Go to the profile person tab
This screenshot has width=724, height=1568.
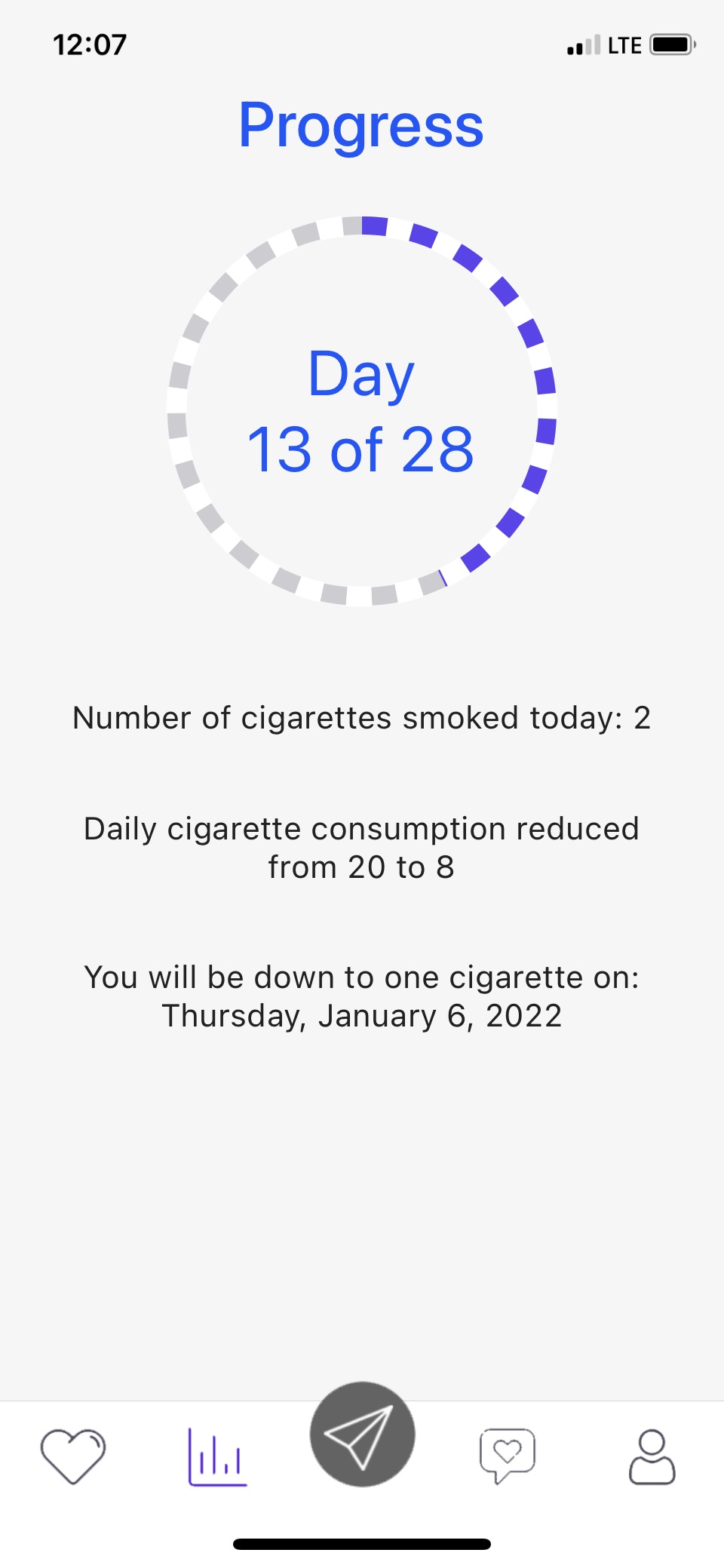click(652, 1456)
